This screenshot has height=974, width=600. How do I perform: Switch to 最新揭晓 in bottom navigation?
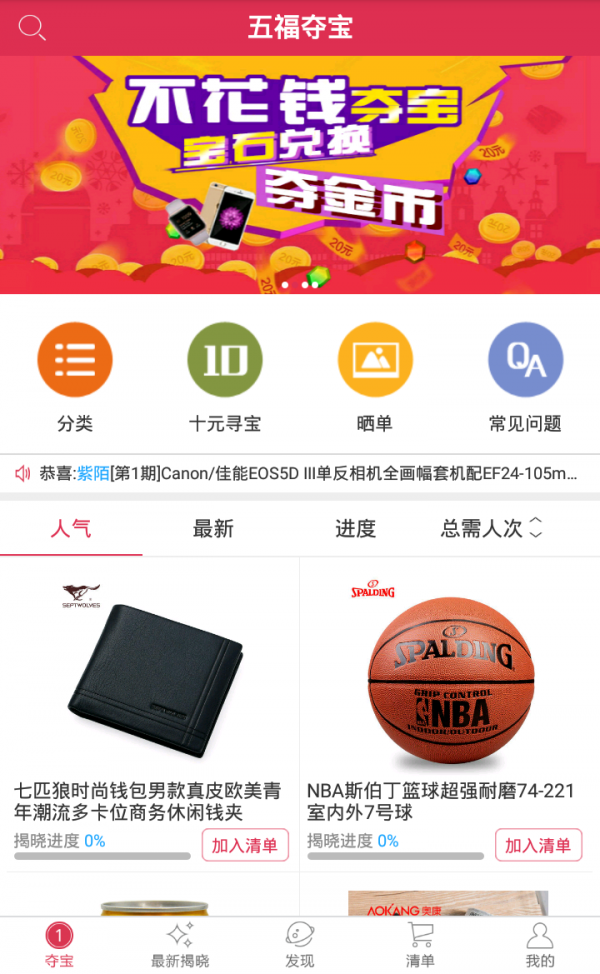click(x=180, y=945)
